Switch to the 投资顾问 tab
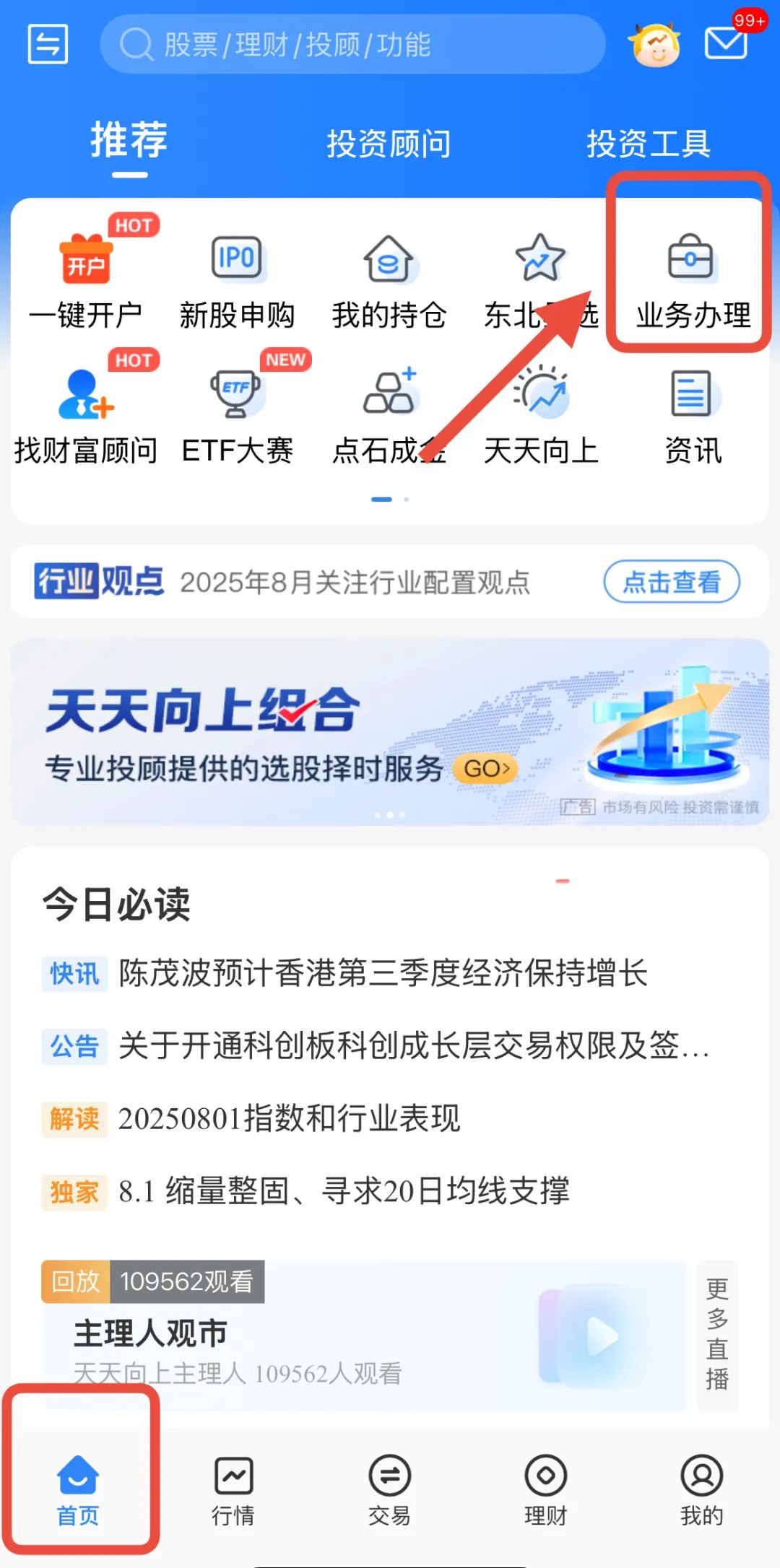 (388, 143)
